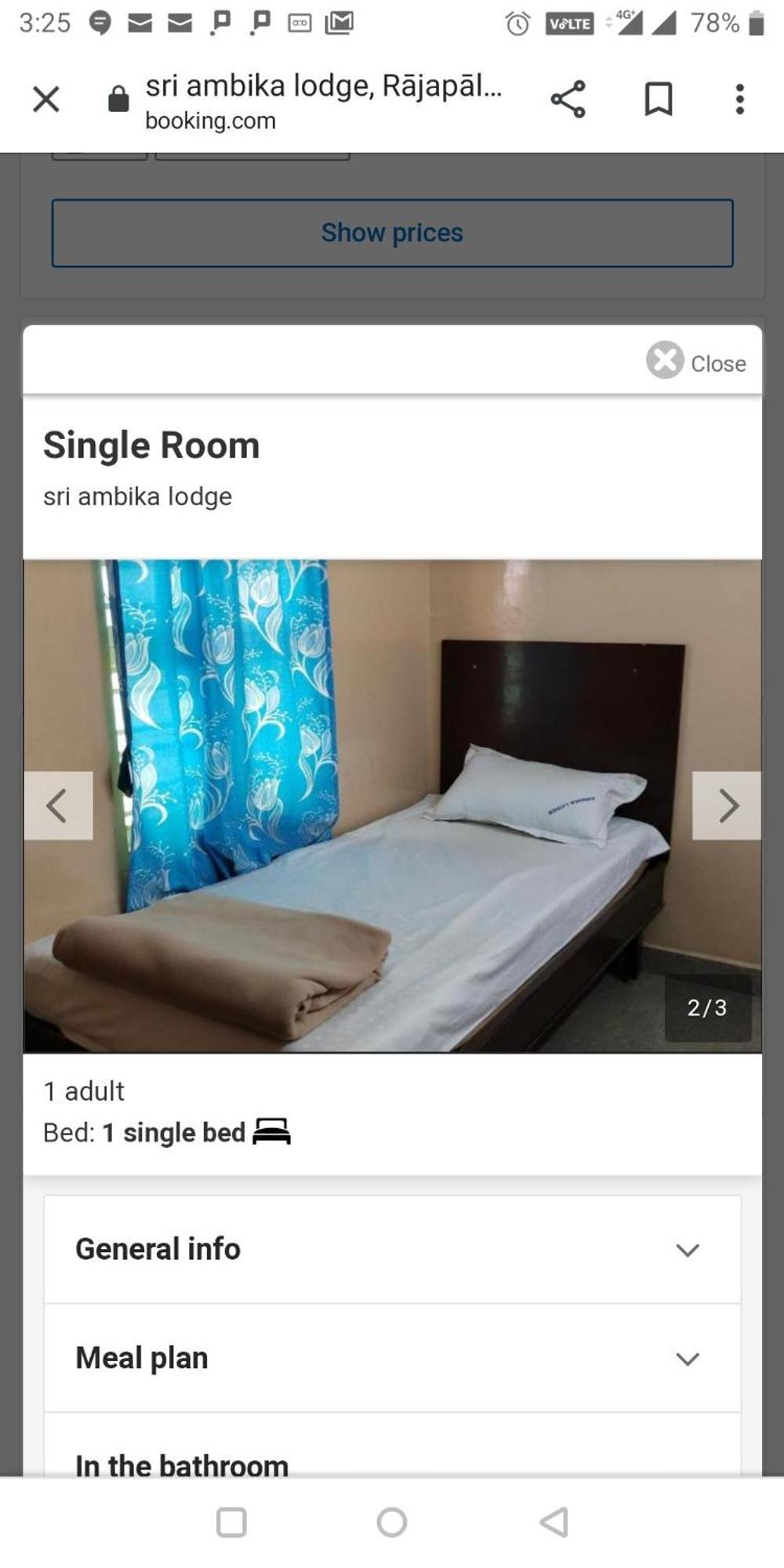Image resolution: width=784 pixels, height=1568 pixels.
Task: Close the browser tab with X
Action: [x=46, y=100]
